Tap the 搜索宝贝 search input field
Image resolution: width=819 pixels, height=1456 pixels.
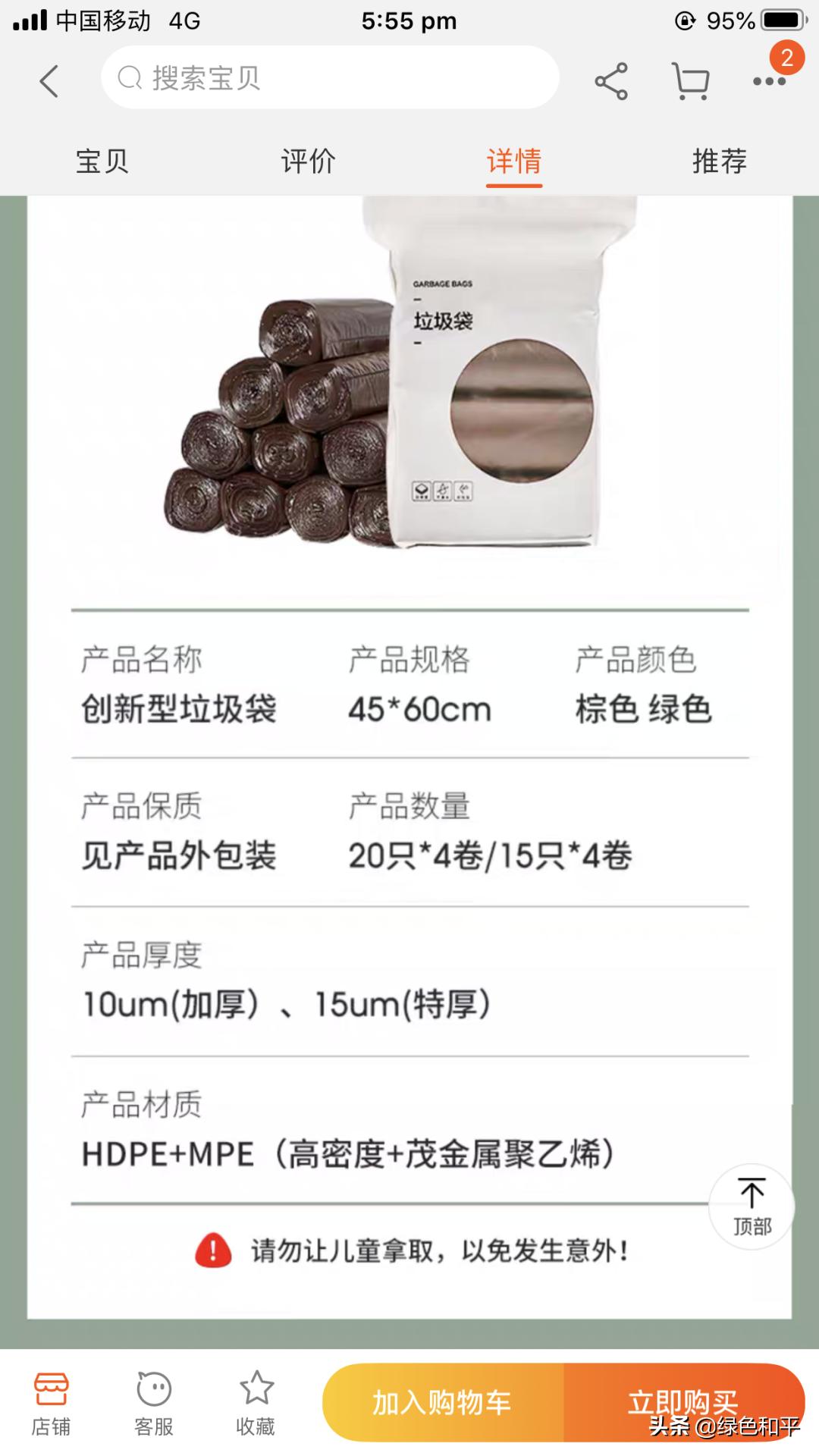(330, 77)
